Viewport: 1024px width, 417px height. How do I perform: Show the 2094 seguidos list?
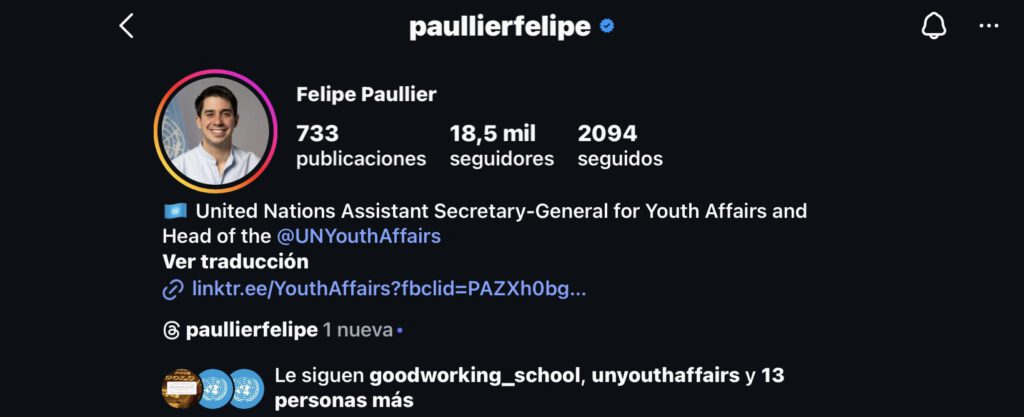point(619,146)
